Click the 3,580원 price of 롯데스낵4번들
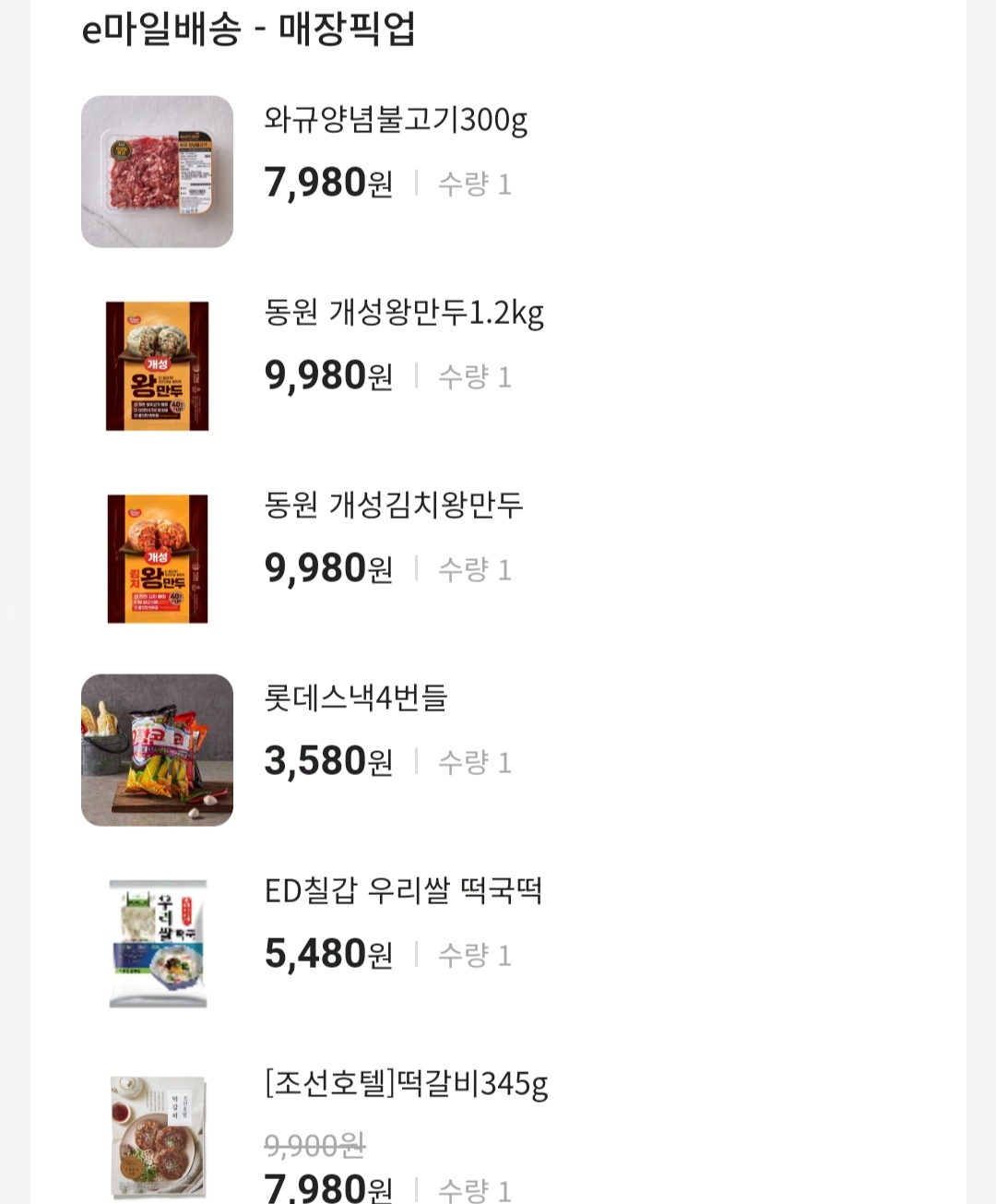Image resolution: width=996 pixels, height=1204 pixels. click(327, 760)
